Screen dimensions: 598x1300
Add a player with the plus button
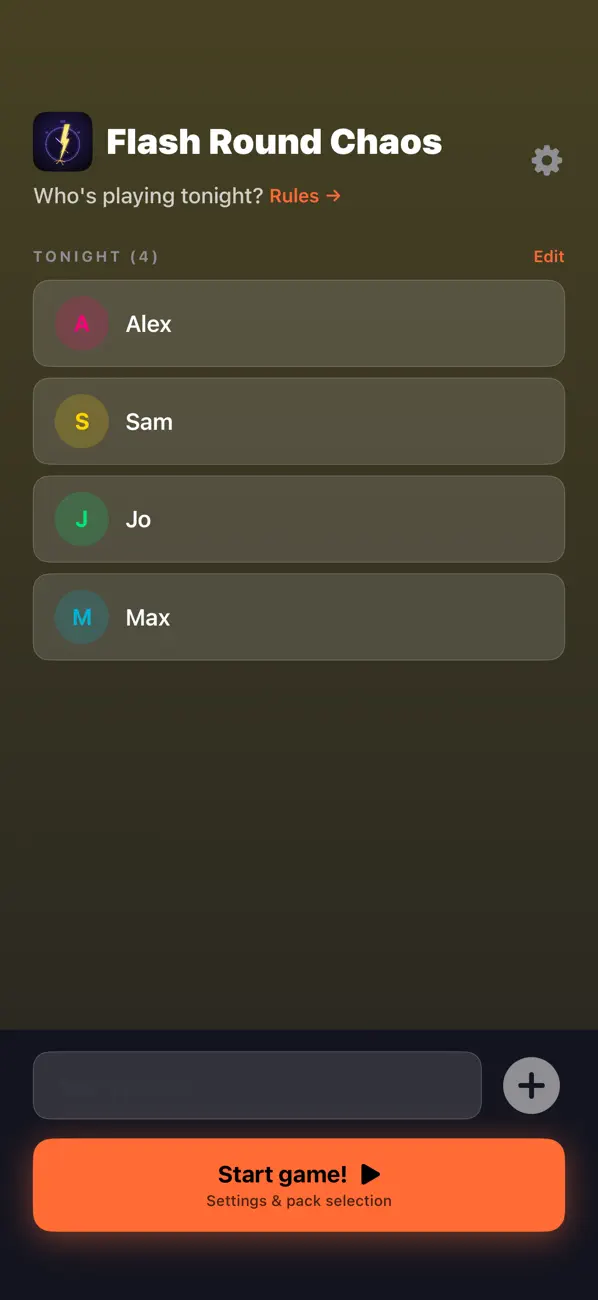(531, 1085)
